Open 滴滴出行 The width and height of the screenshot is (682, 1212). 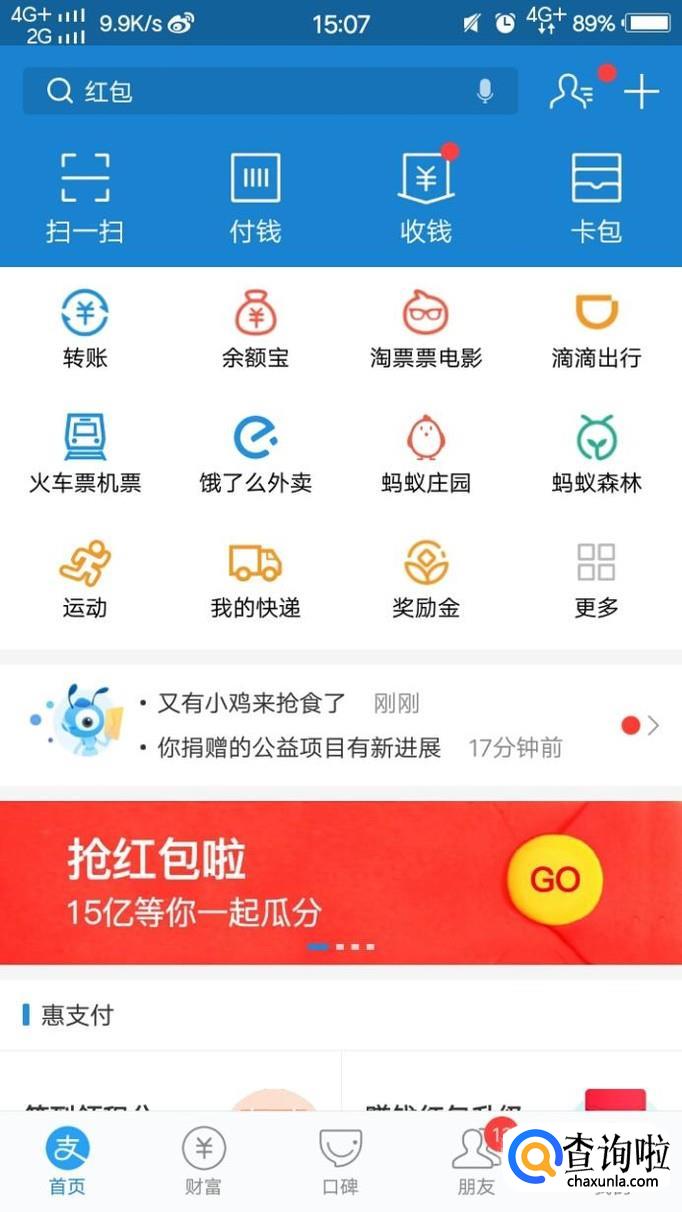[x=596, y=329]
